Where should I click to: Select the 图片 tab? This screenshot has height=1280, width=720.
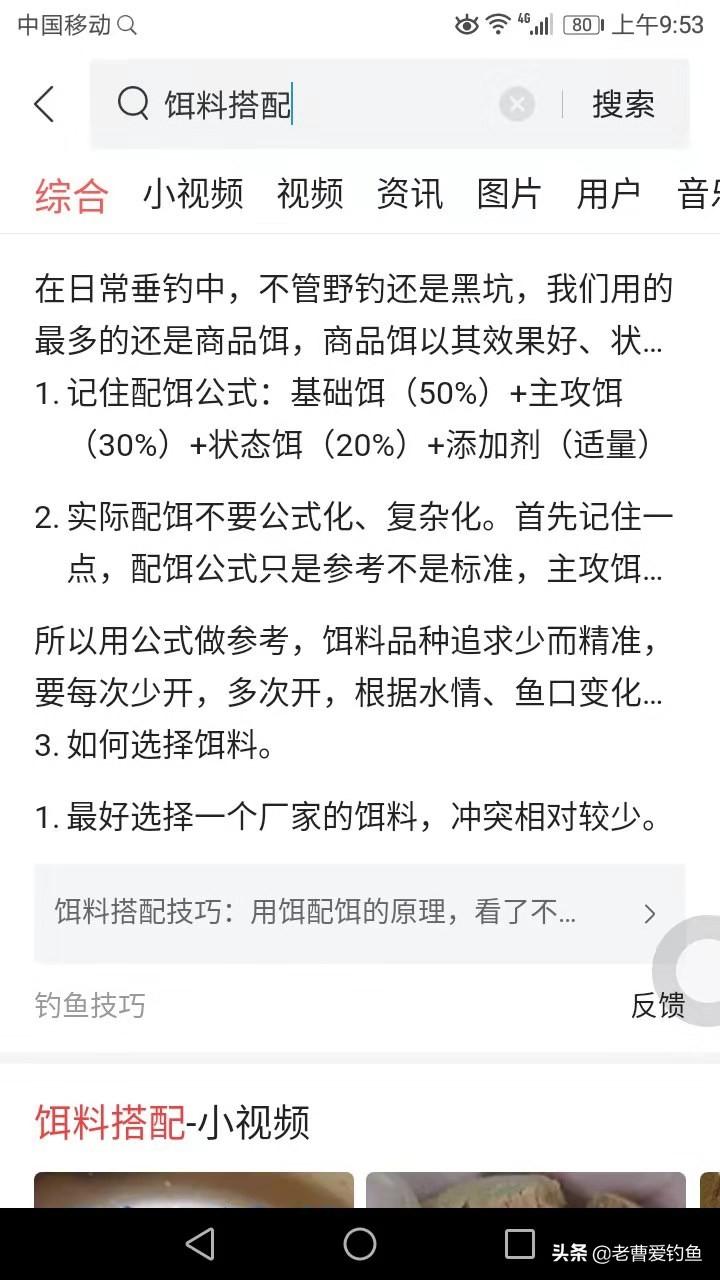tap(510, 194)
